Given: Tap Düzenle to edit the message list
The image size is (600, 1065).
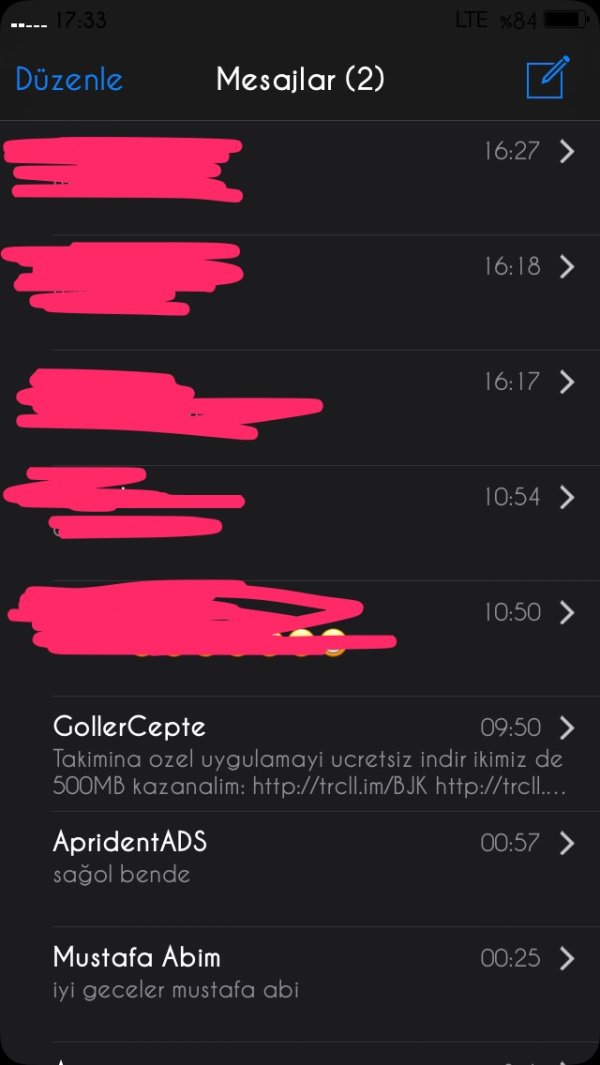Looking at the screenshot, I should coord(69,80).
